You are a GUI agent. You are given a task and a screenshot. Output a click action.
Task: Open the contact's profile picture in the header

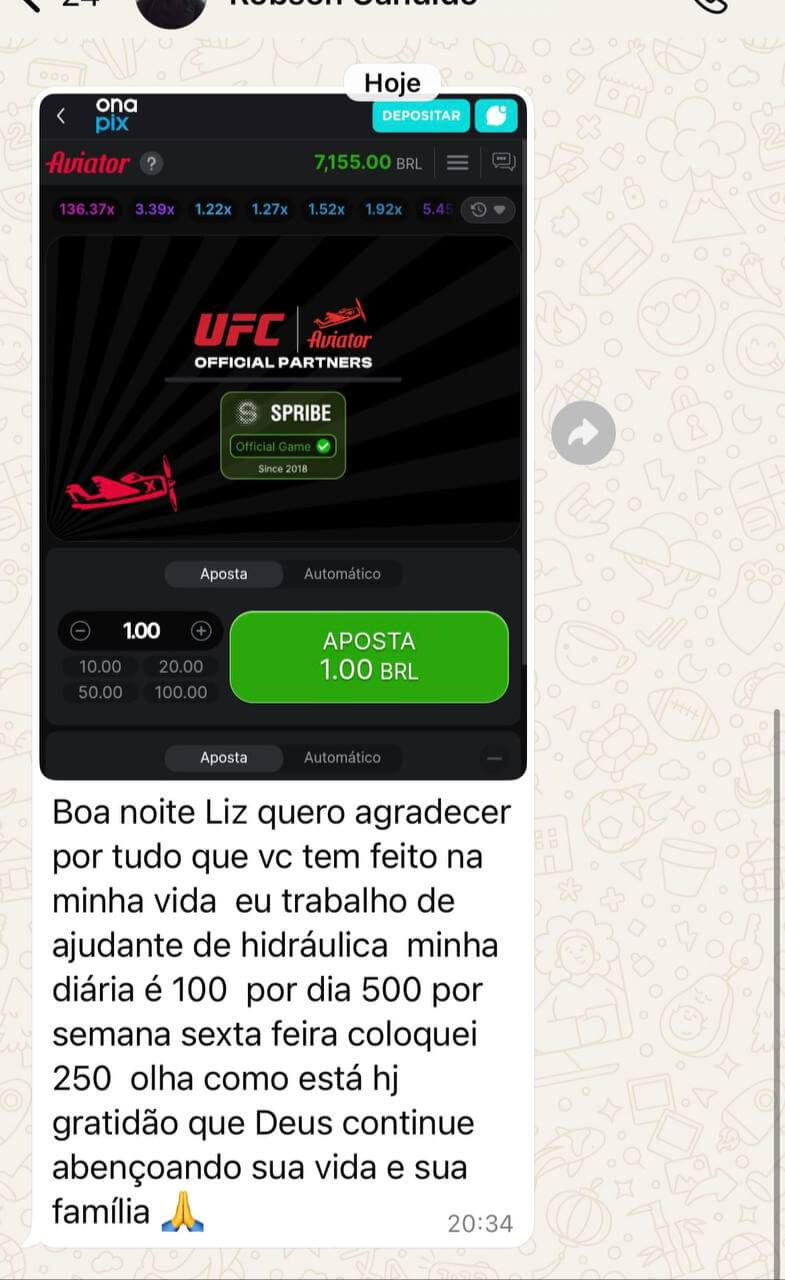[171, 9]
